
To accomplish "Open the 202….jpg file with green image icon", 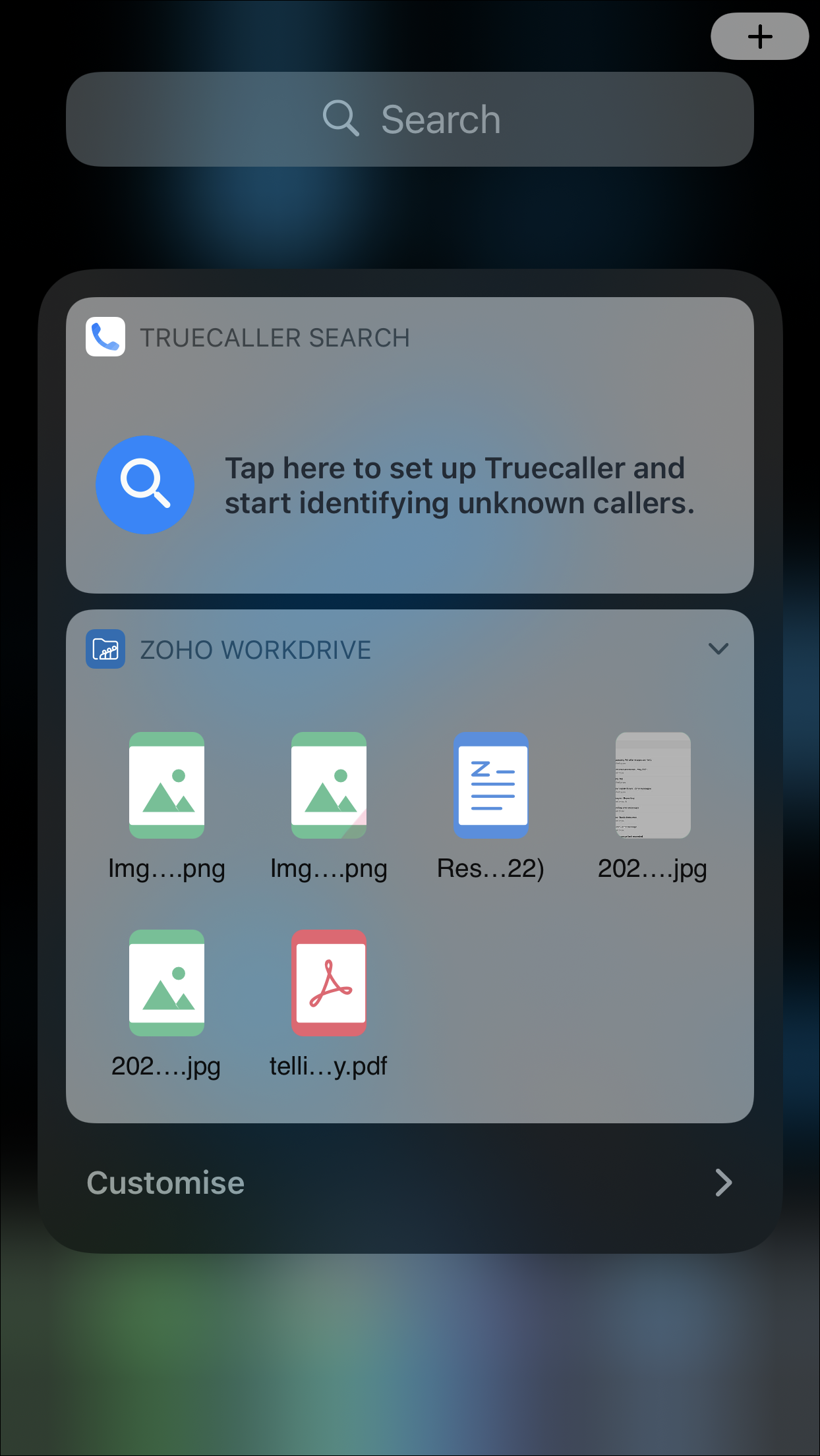I will pyautogui.click(x=167, y=983).
